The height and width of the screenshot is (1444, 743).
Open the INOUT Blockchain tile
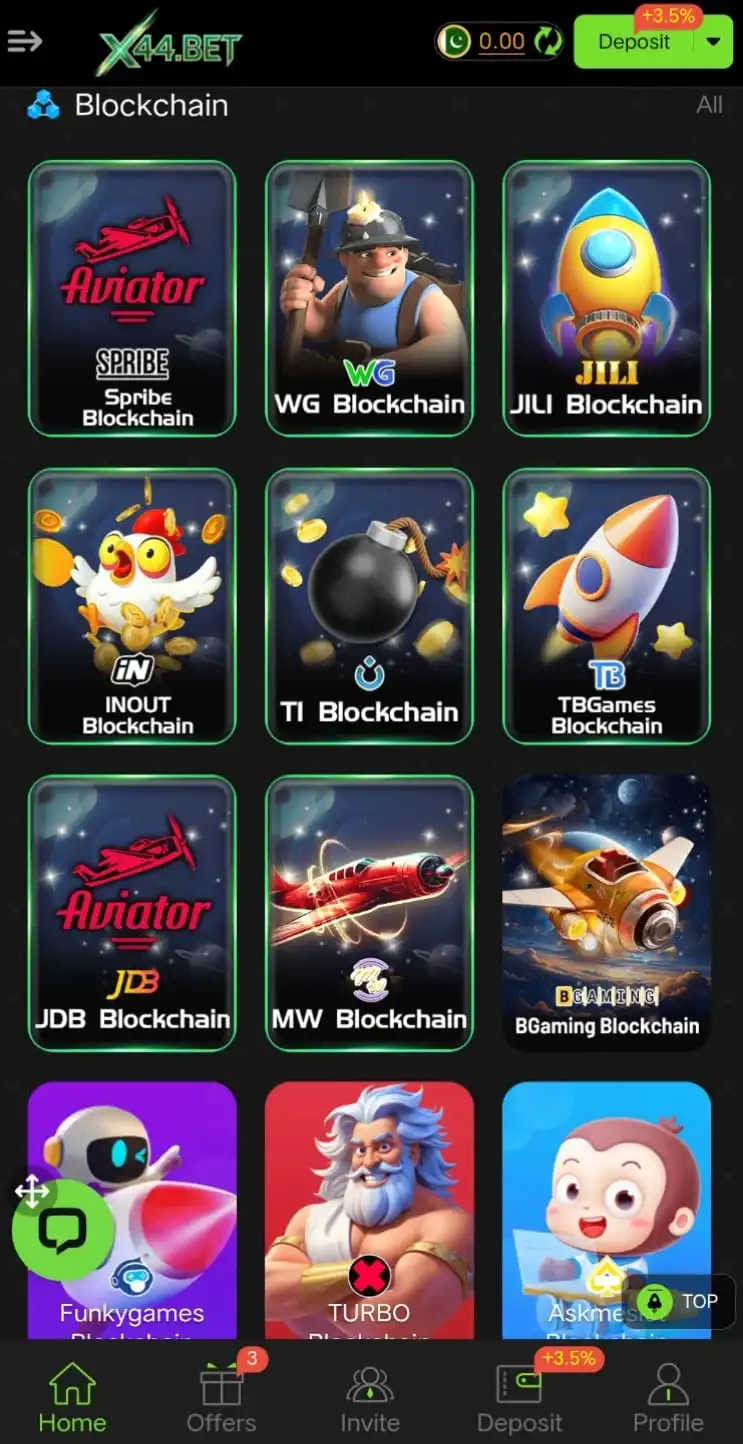tap(132, 605)
